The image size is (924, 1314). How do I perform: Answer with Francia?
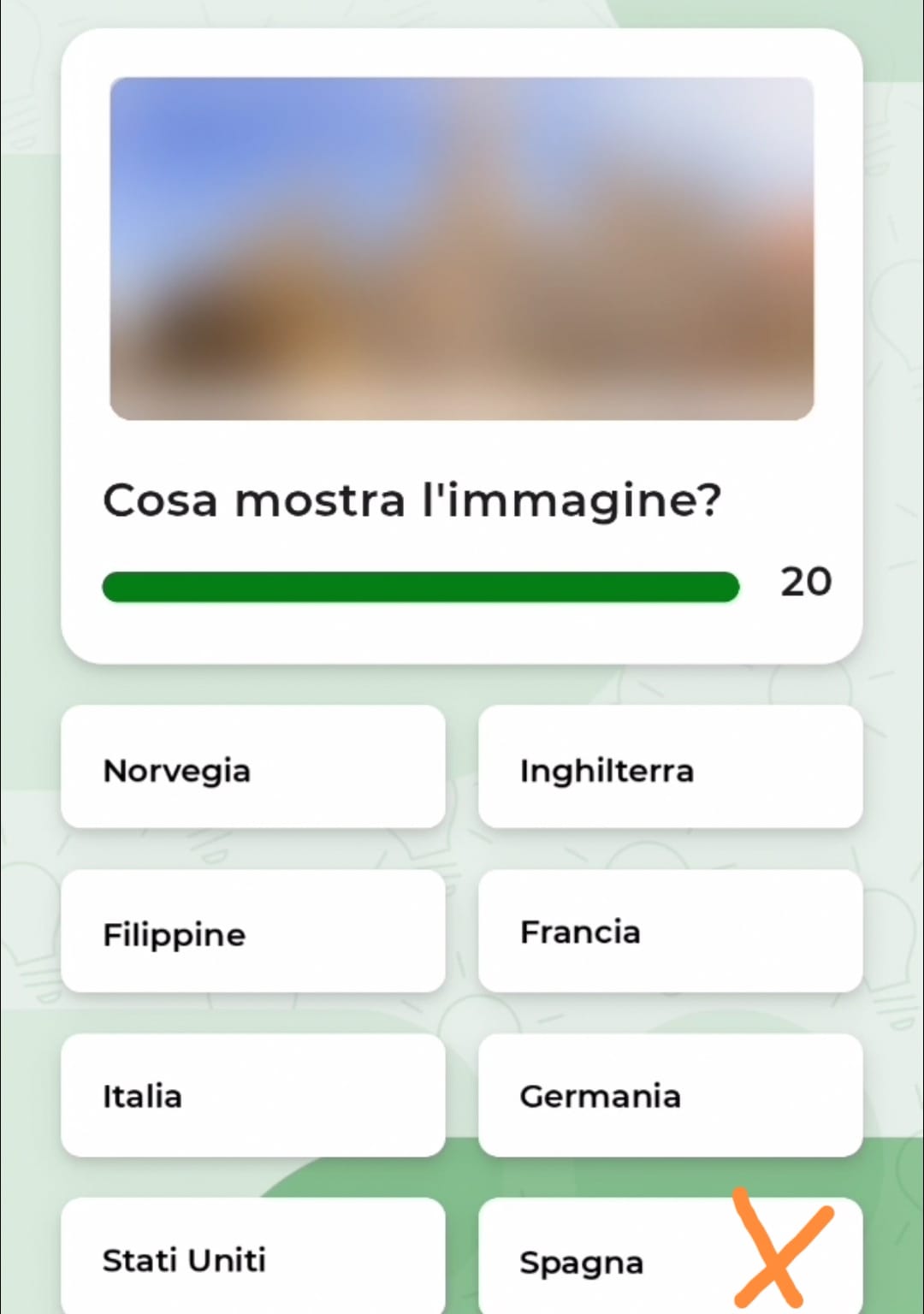pos(670,932)
